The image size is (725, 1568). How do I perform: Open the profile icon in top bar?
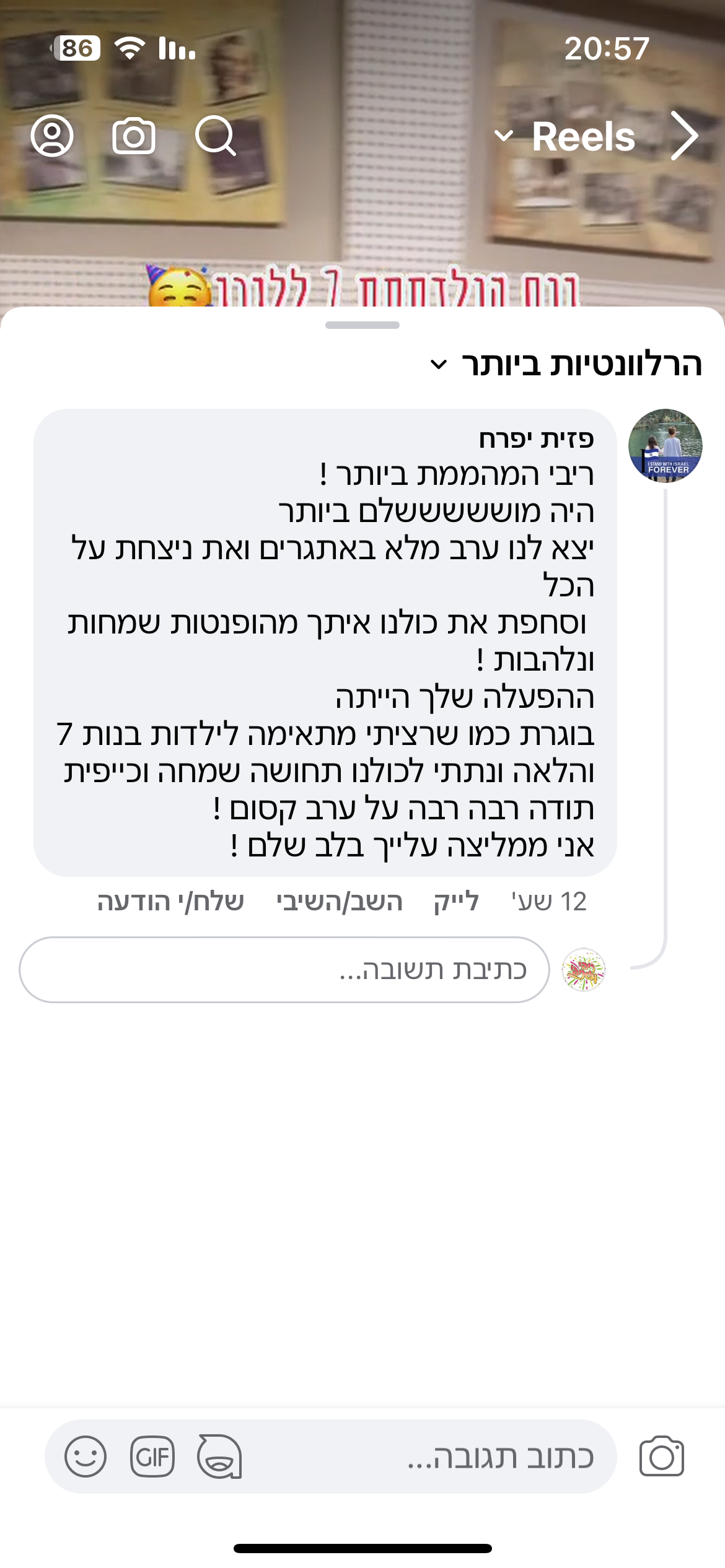[52, 136]
